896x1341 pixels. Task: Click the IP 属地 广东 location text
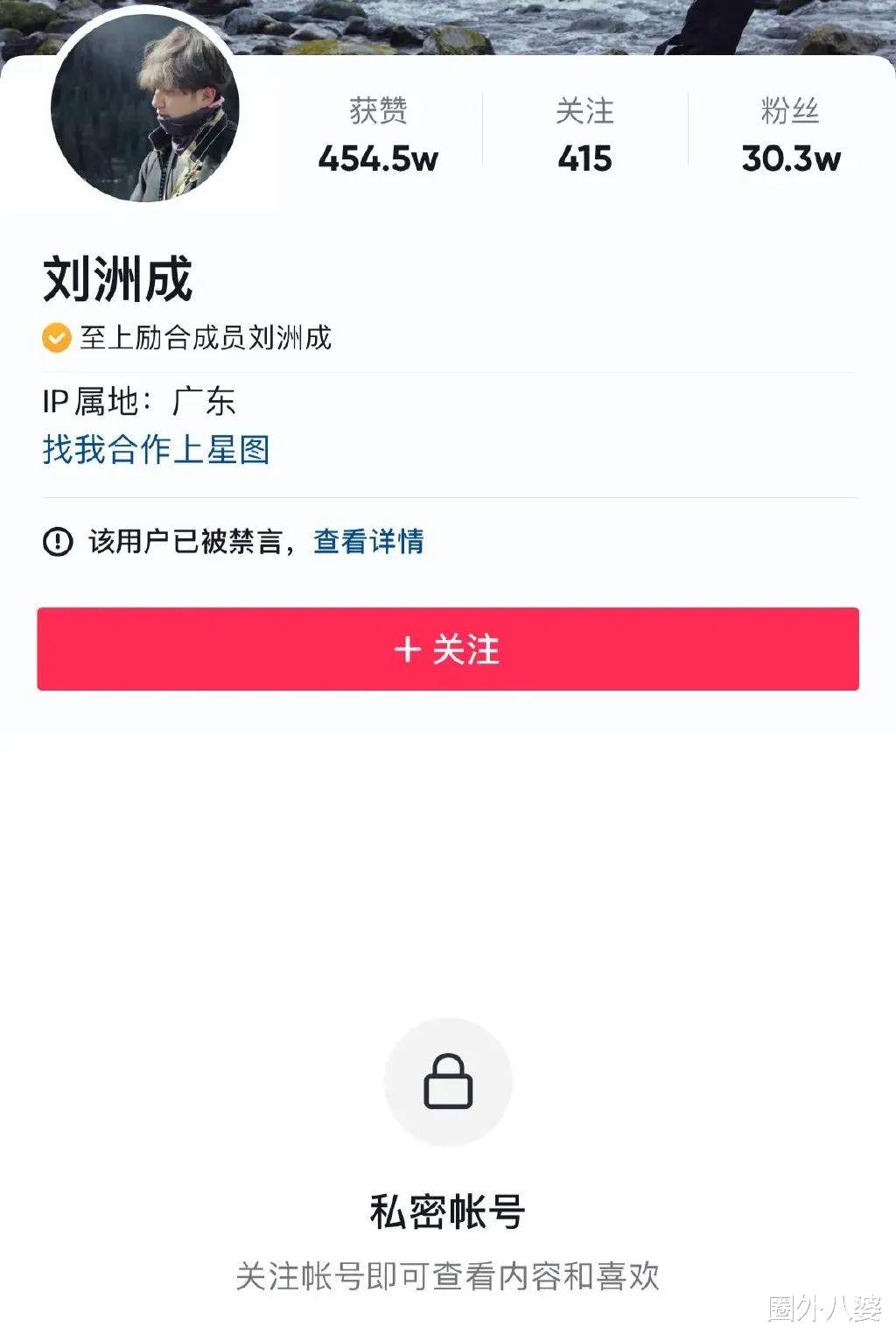[140, 399]
